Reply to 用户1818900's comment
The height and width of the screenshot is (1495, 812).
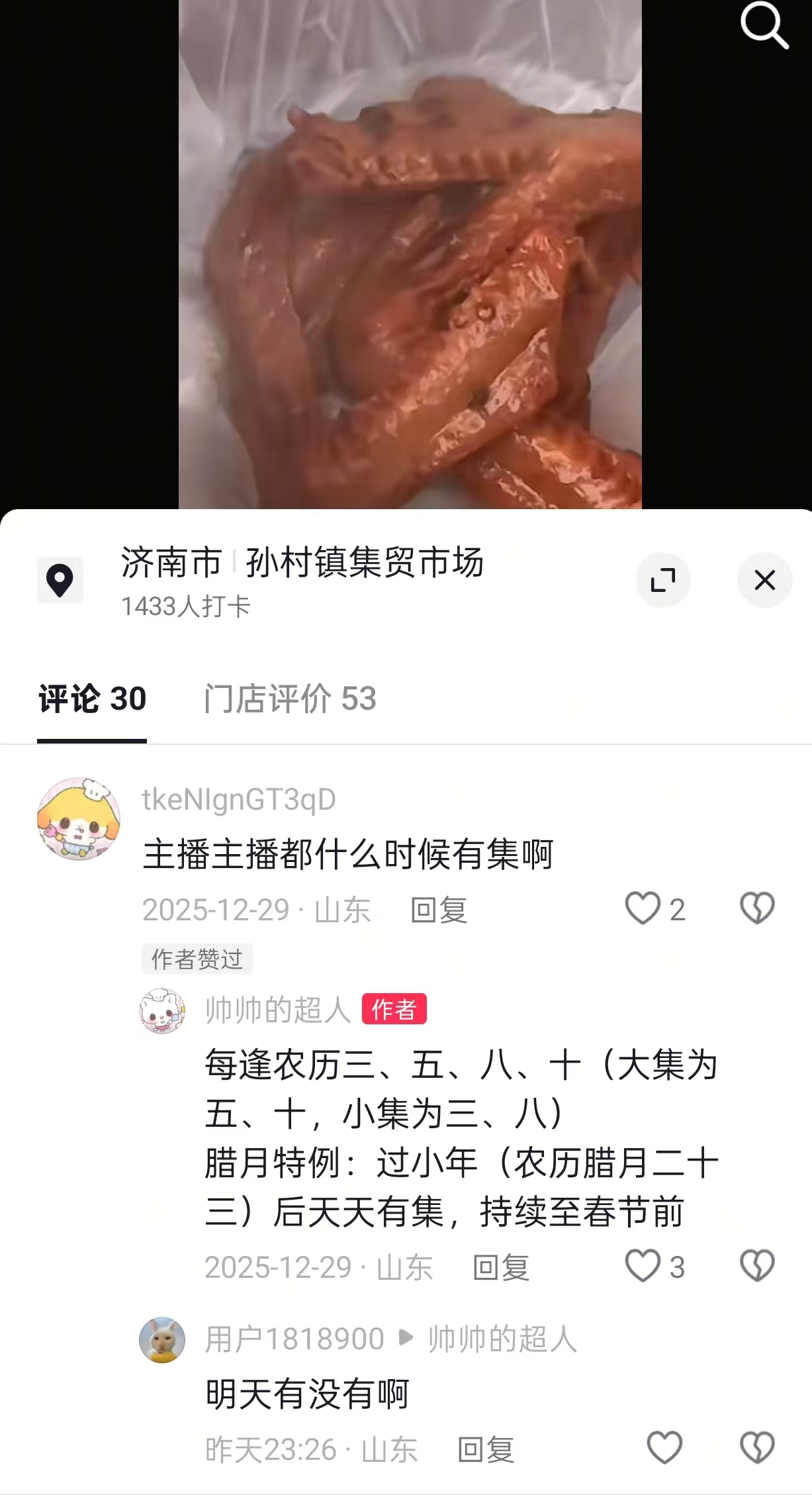pyautogui.click(x=486, y=1450)
